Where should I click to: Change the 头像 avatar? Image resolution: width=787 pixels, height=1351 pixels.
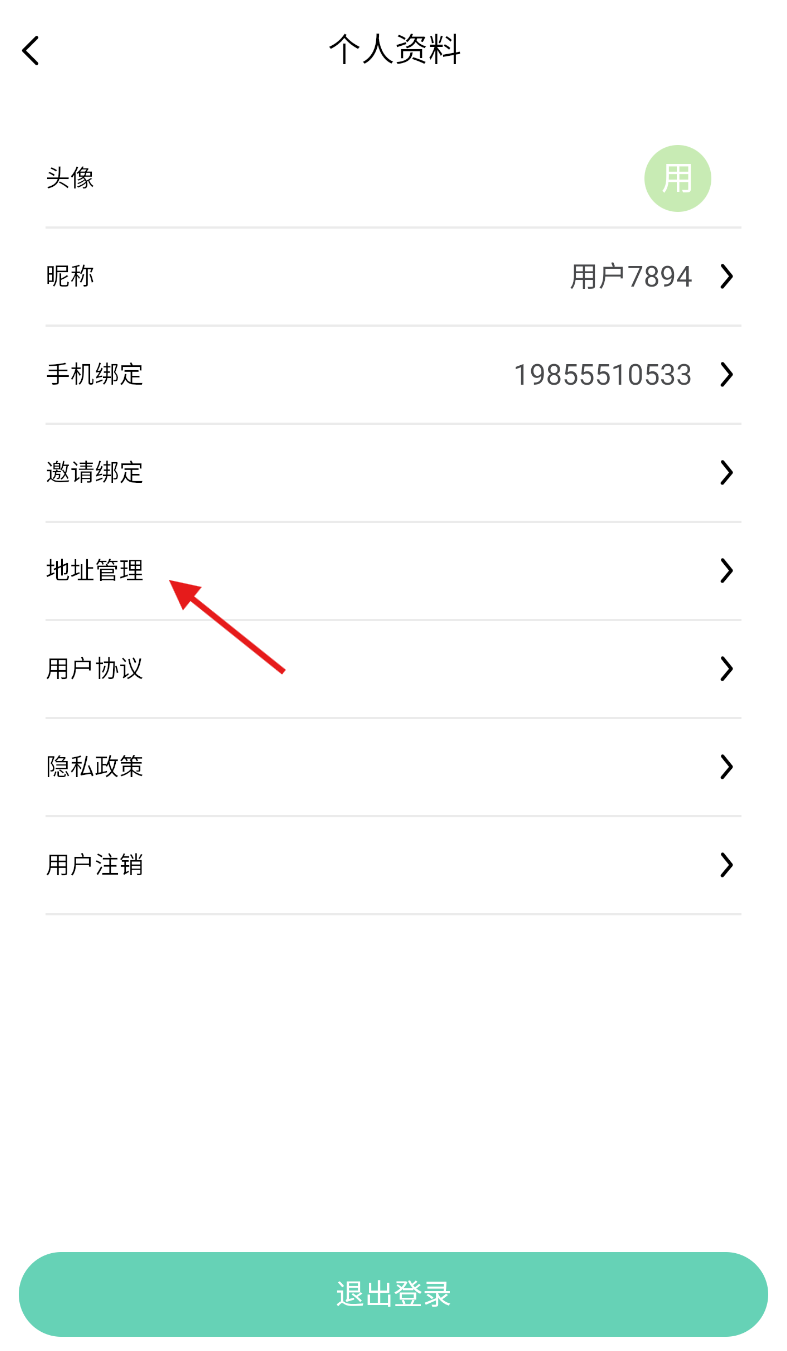677,179
